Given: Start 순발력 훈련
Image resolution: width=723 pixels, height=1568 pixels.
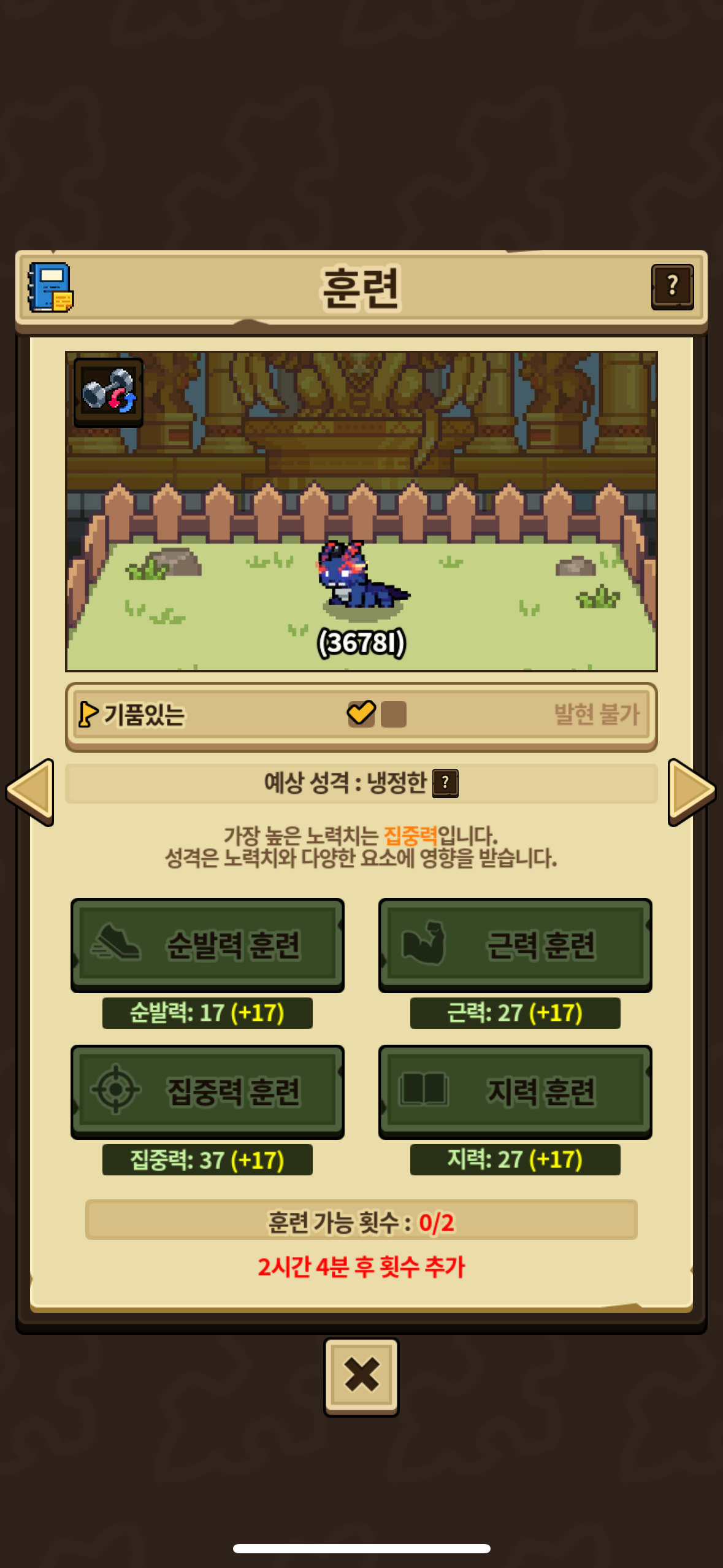Looking at the screenshot, I should tap(207, 945).
